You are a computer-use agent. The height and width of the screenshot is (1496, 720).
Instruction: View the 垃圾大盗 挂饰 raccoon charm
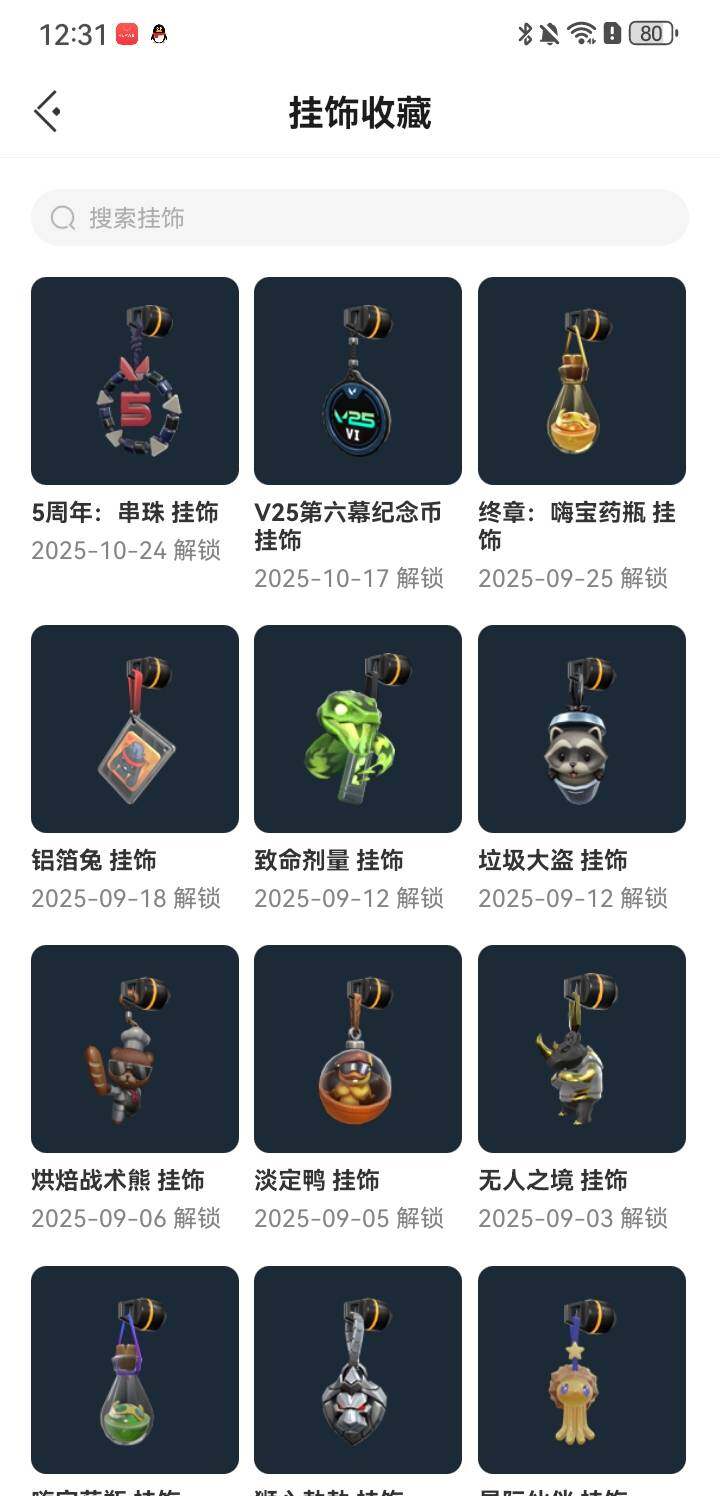(582, 729)
